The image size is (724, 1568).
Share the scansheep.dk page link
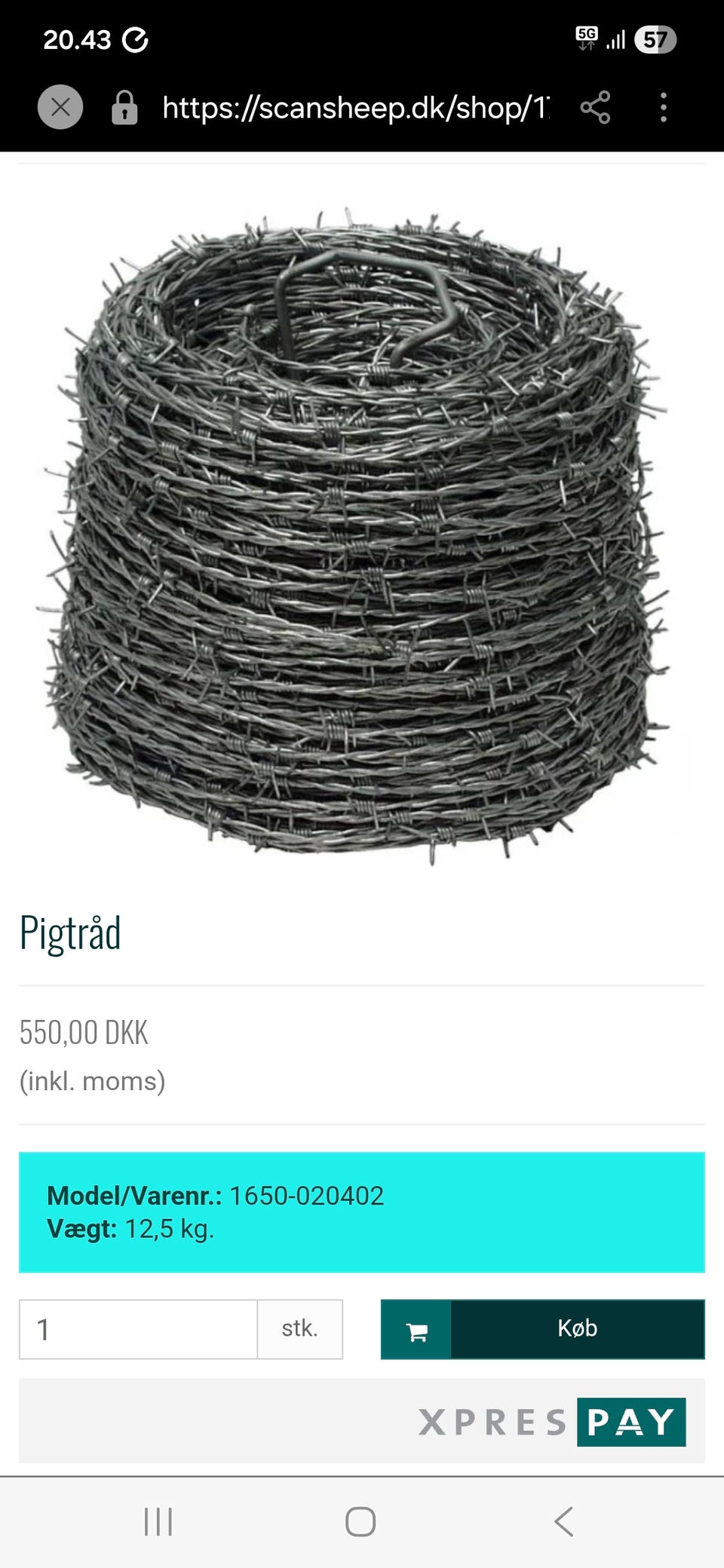pyautogui.click(x=595, y=108)
